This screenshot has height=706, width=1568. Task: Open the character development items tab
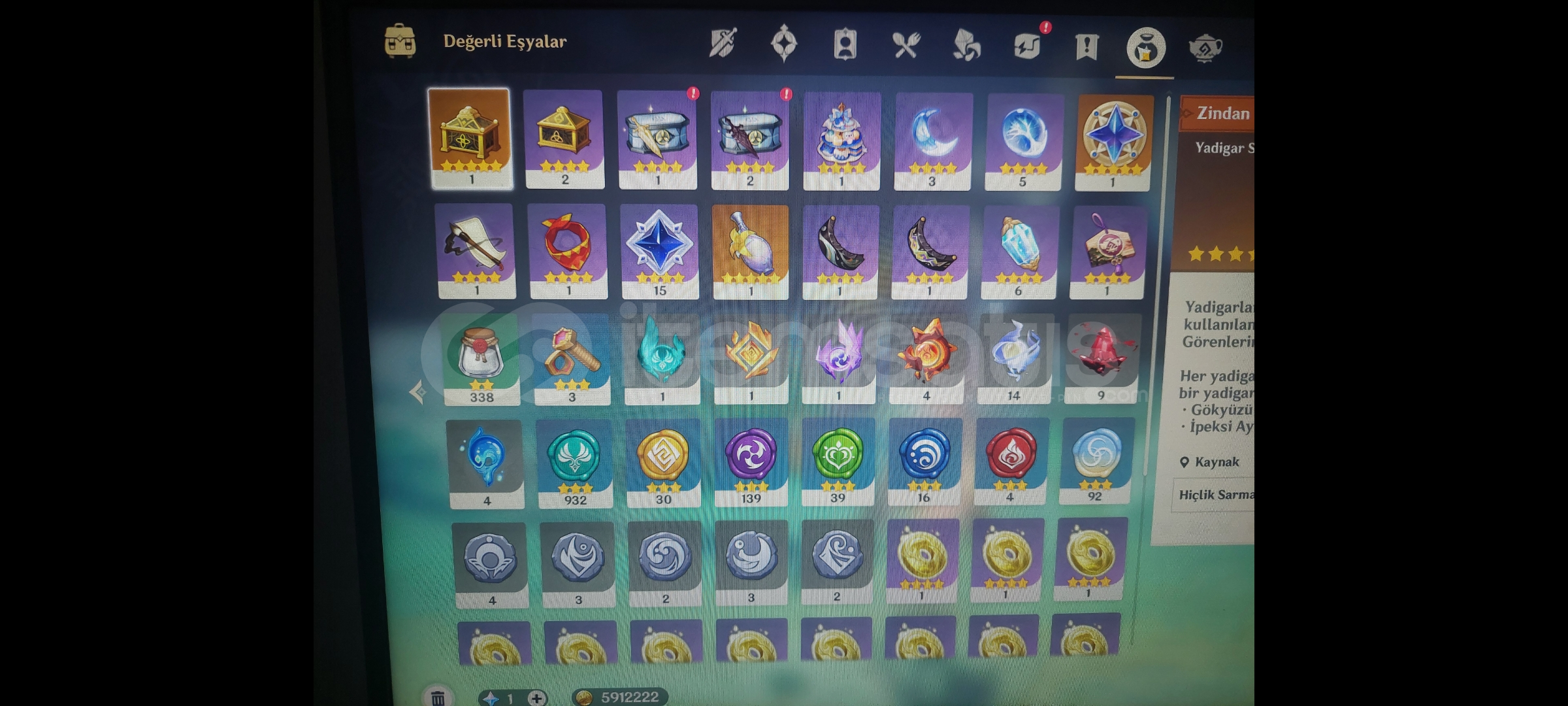pos(845,44)
